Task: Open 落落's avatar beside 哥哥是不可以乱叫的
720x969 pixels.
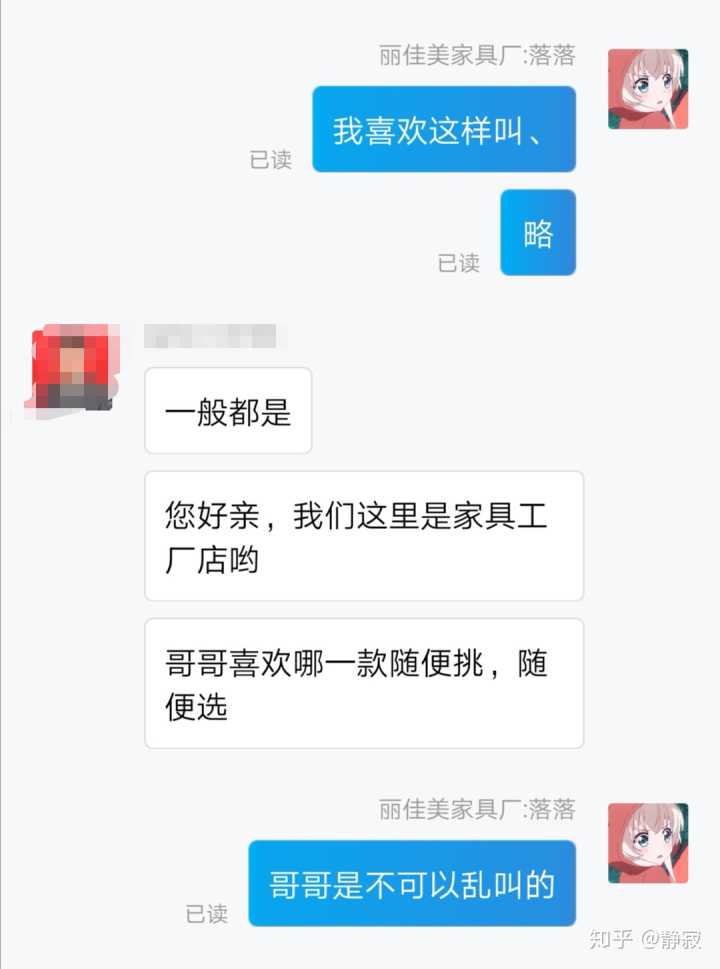Action: coord(648,843)
